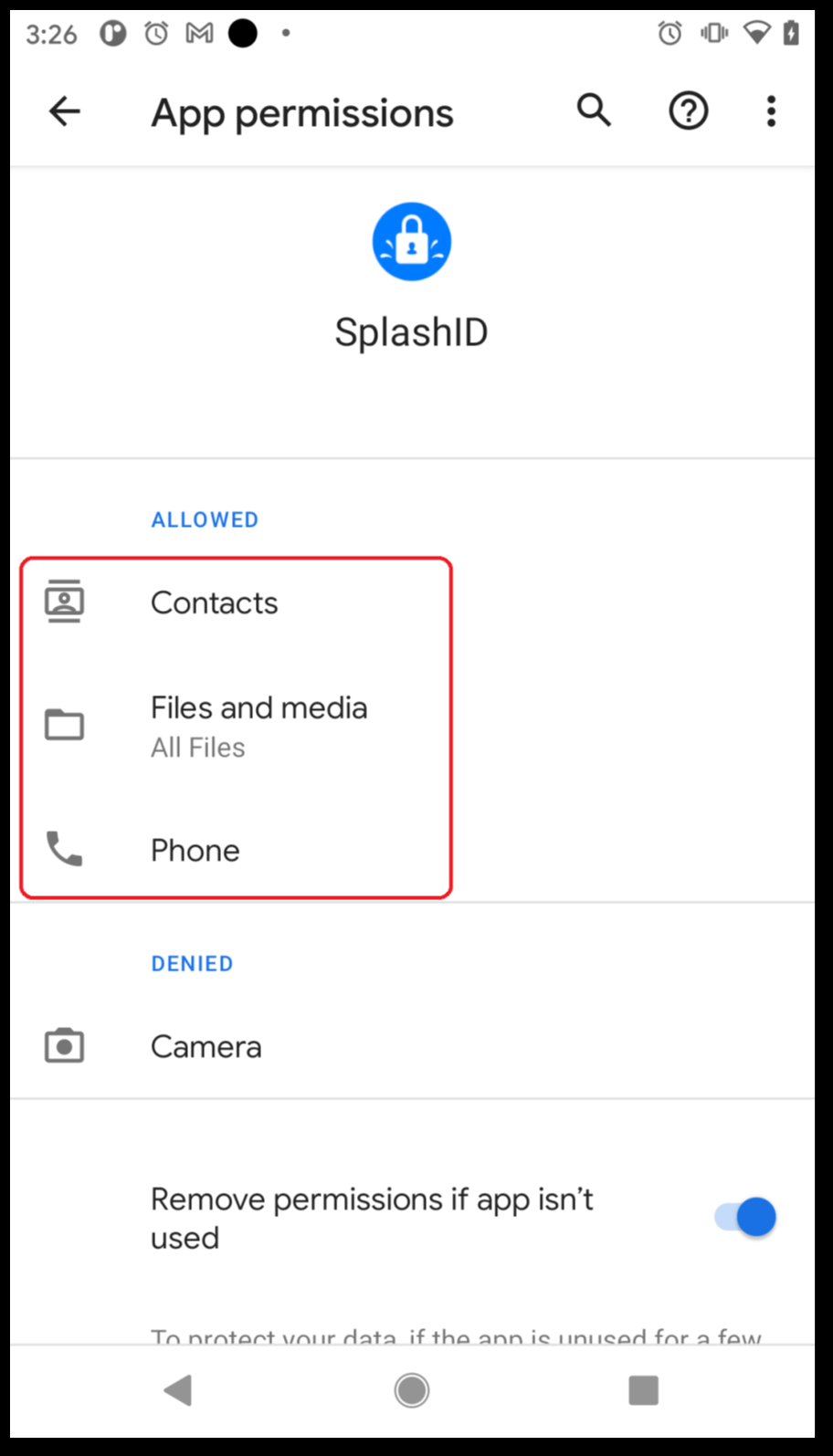Open the three-dot overflow menu

pos(771,111)
